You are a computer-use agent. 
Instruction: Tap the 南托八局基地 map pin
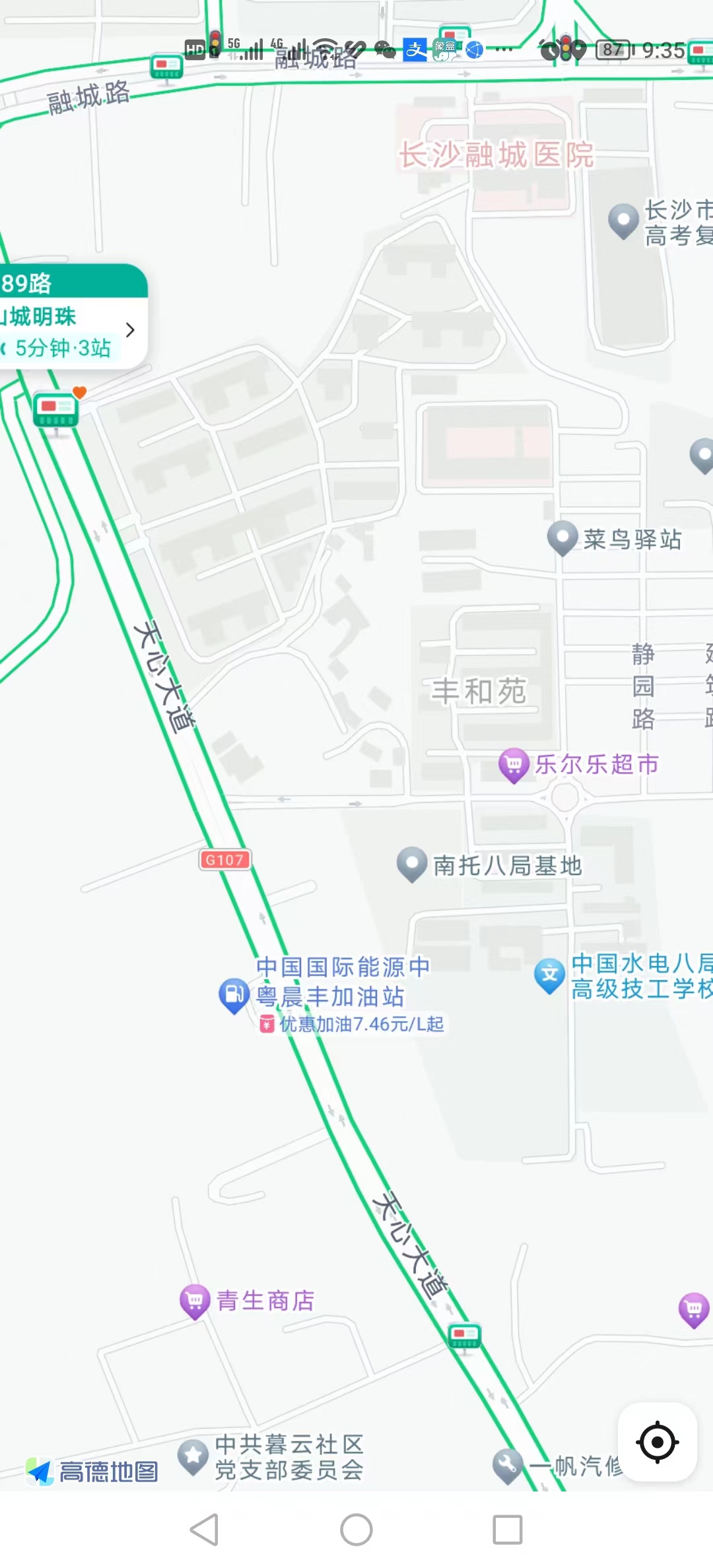click(x=413, y=864)
